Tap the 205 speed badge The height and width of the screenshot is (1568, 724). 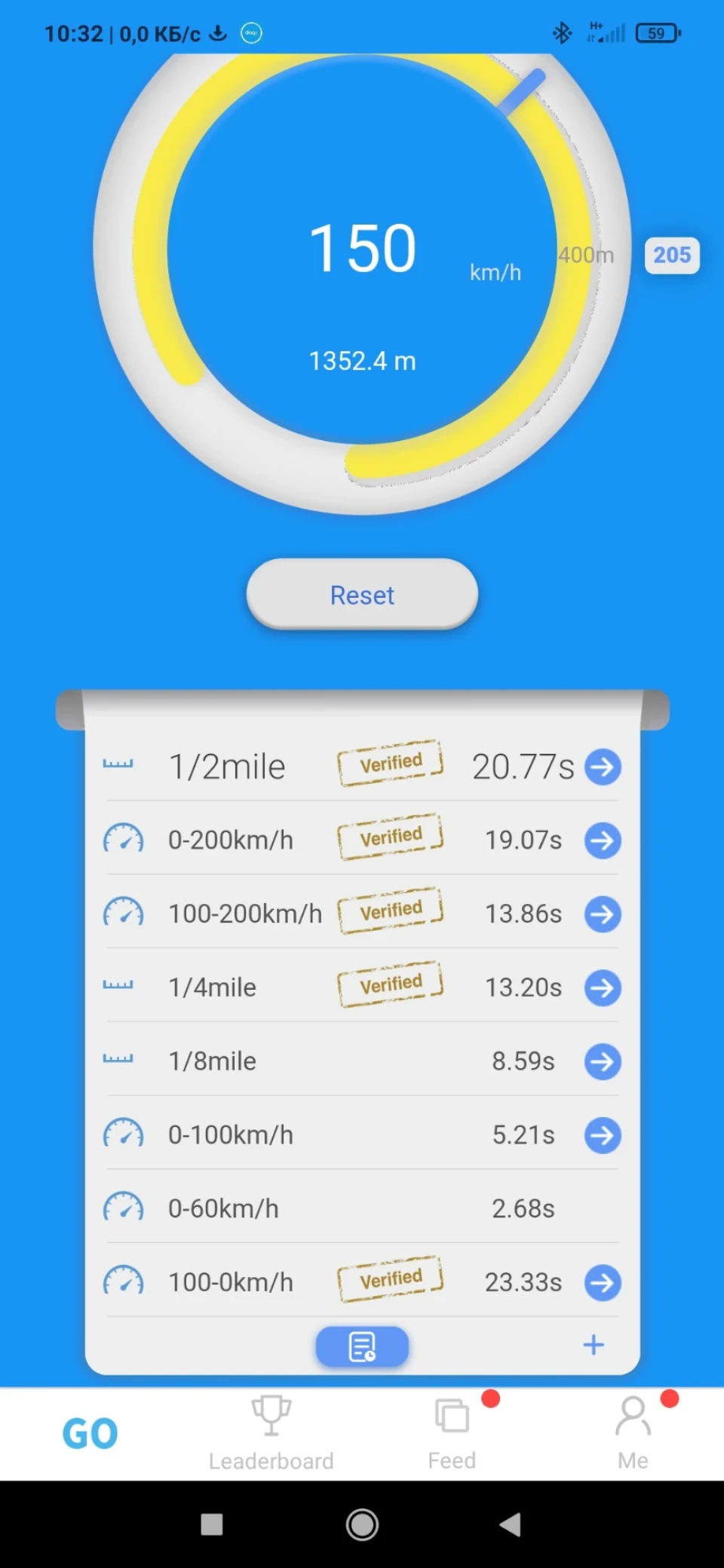(x=672, y=255)
